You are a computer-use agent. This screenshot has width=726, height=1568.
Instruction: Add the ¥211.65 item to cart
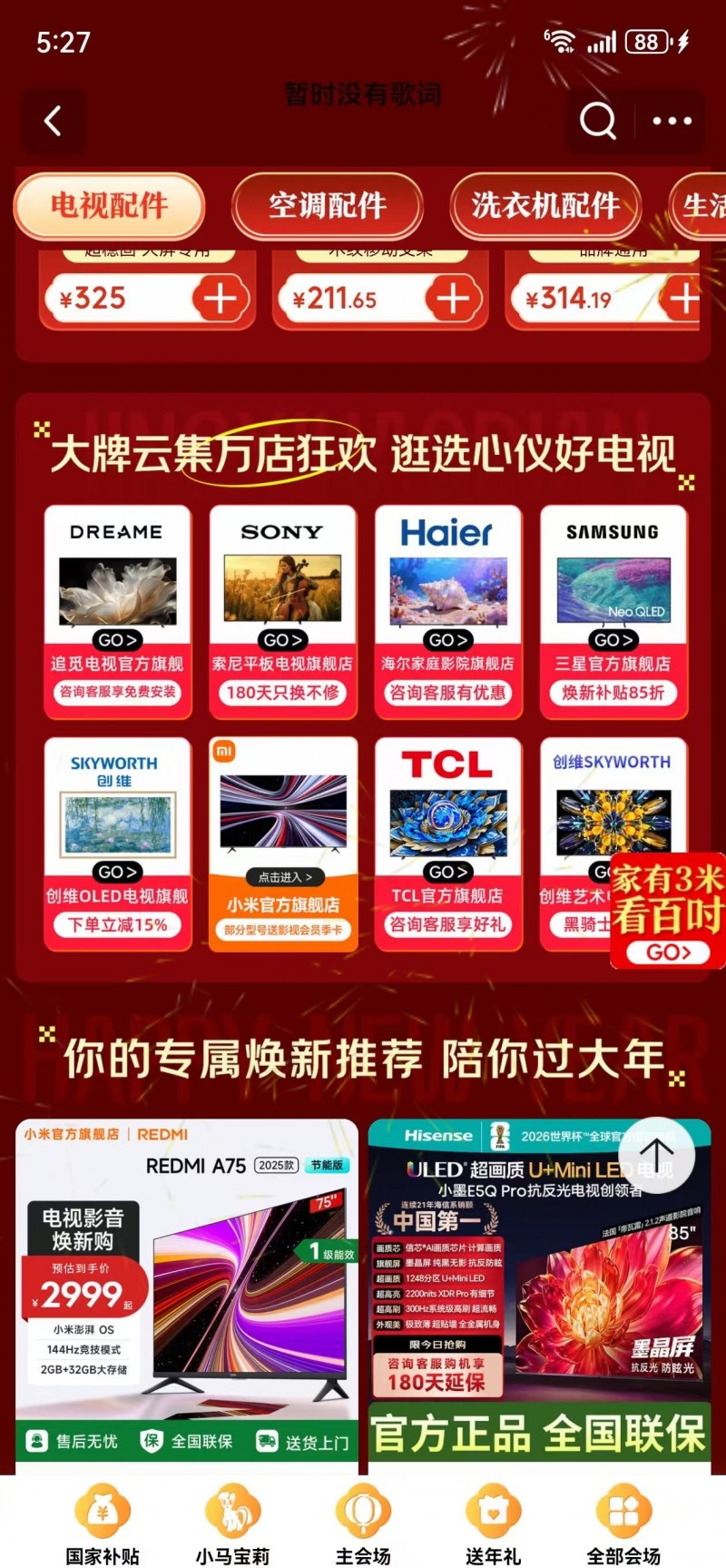coord(453,298)
